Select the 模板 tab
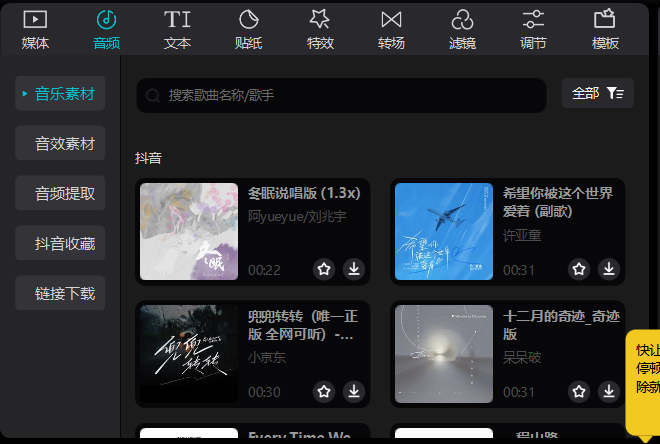 (x=605, y=29)
